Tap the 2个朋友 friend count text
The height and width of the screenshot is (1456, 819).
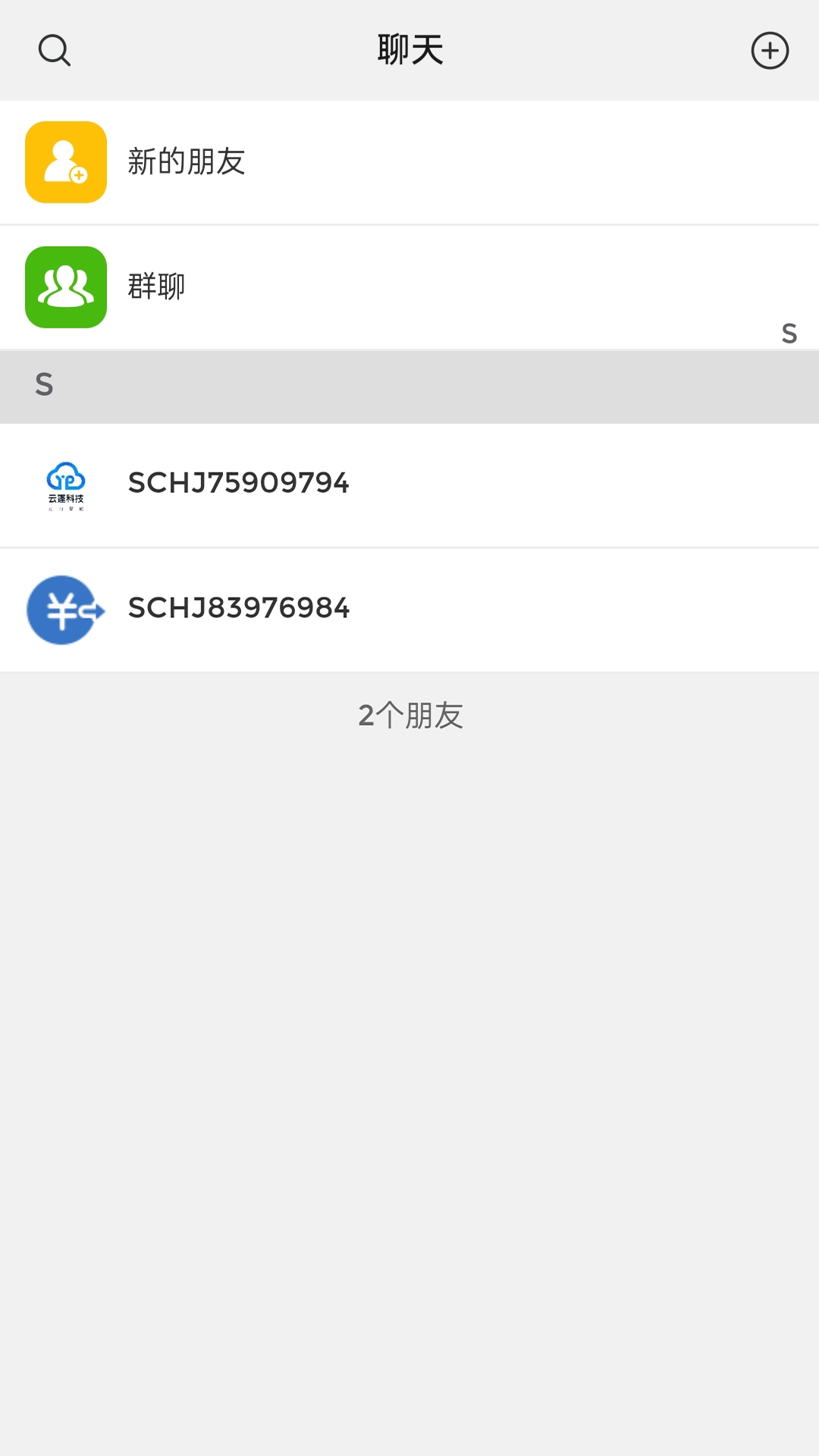coord(411,716)
